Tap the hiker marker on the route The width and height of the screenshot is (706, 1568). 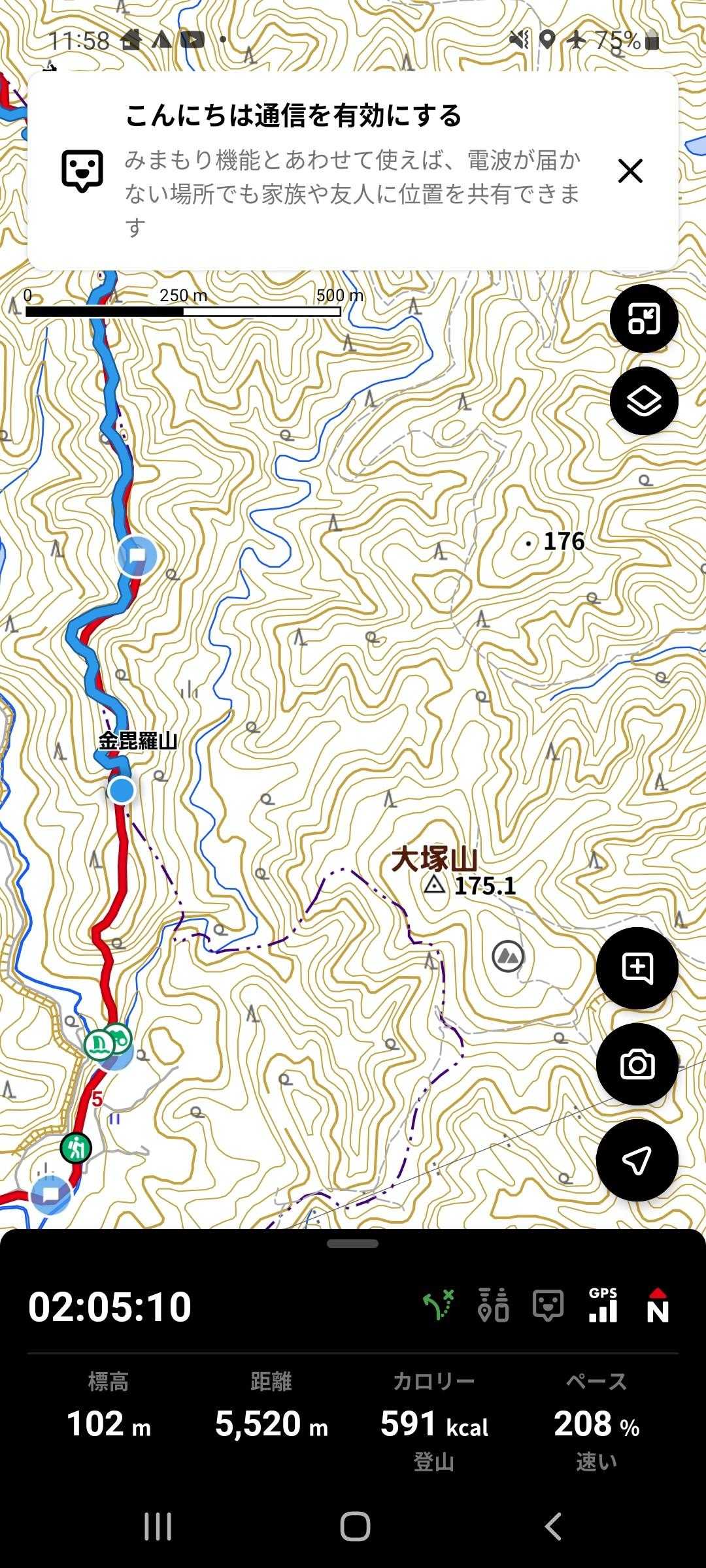click(76, 1147)
